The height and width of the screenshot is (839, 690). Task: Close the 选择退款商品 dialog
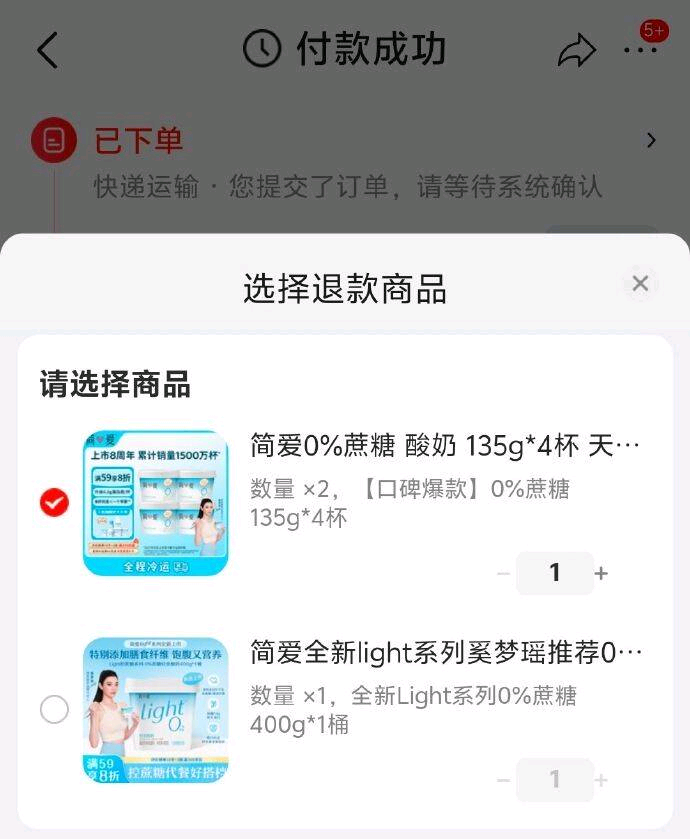coord(640,284)
